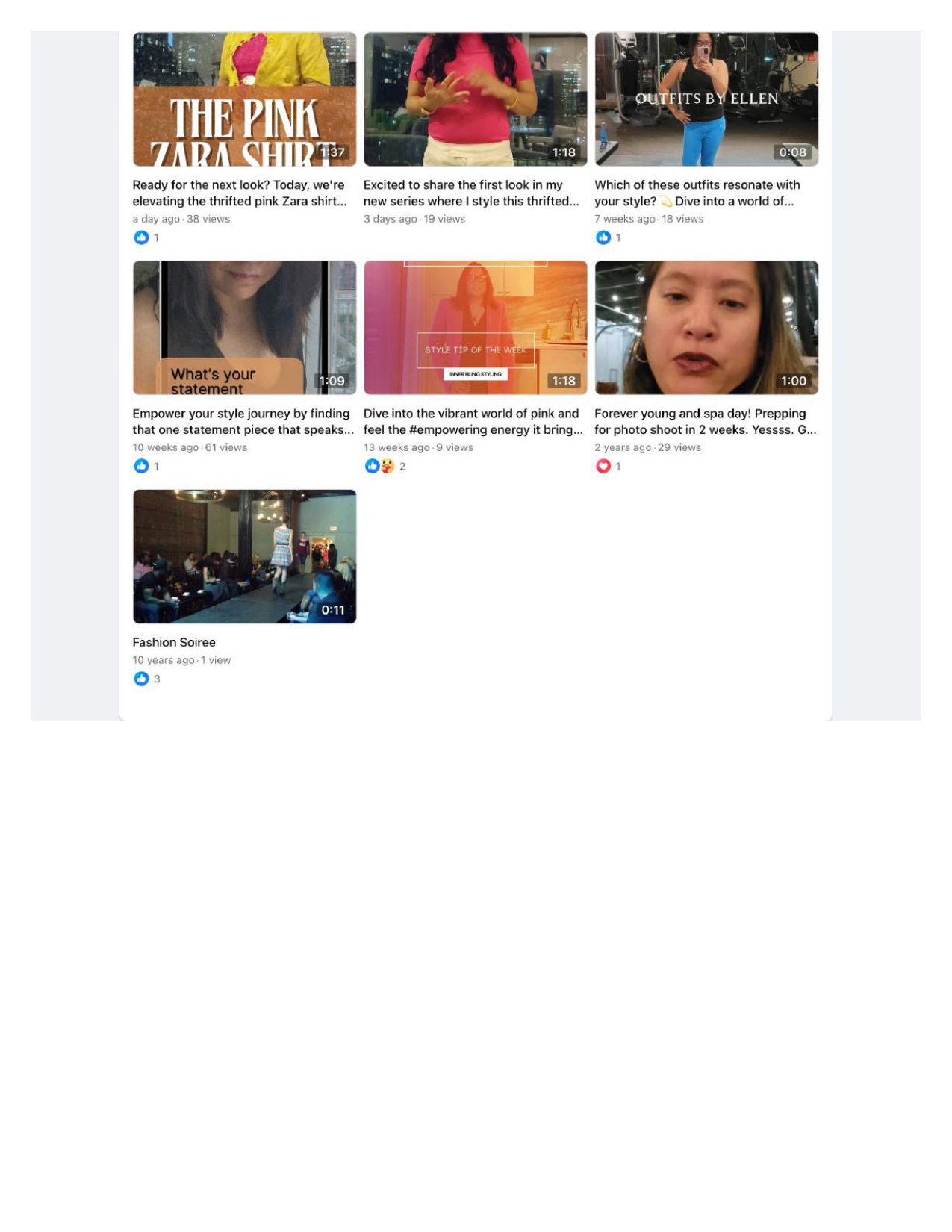Play the What's your statement video
This screenshot has width=952, height=1232.
244,327
